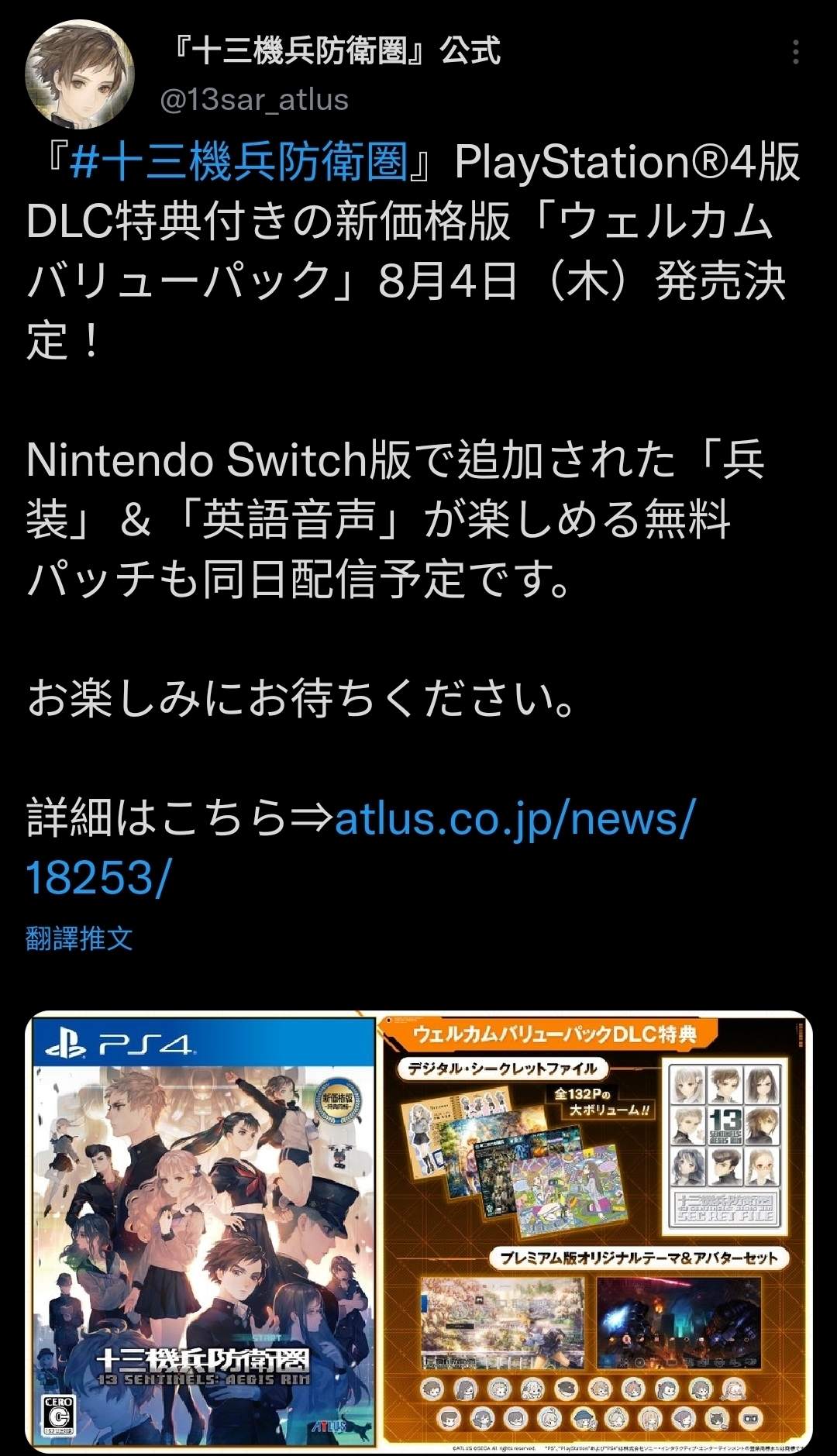Open the tweet's overflow menu

[795, 52]
